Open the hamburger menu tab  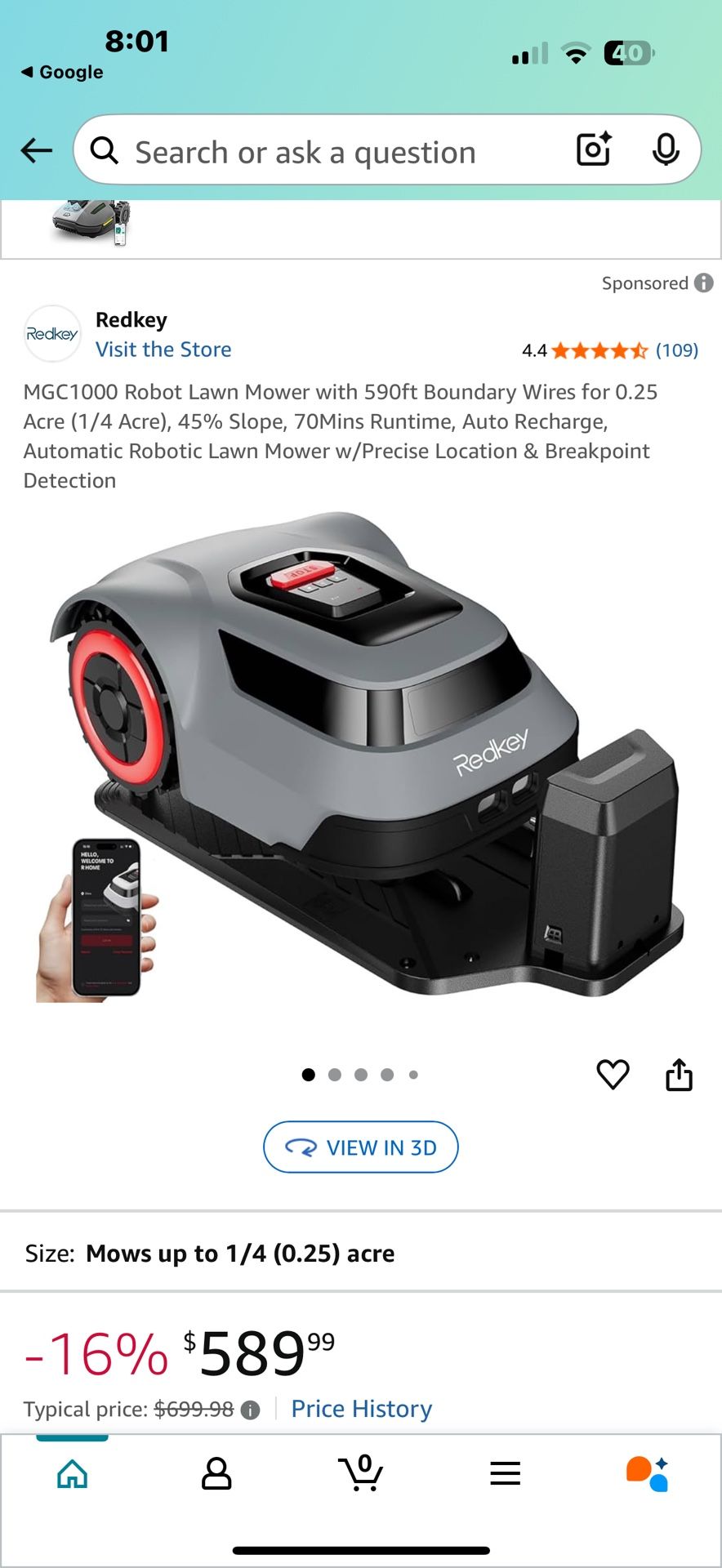click(x=506, y=1473)
